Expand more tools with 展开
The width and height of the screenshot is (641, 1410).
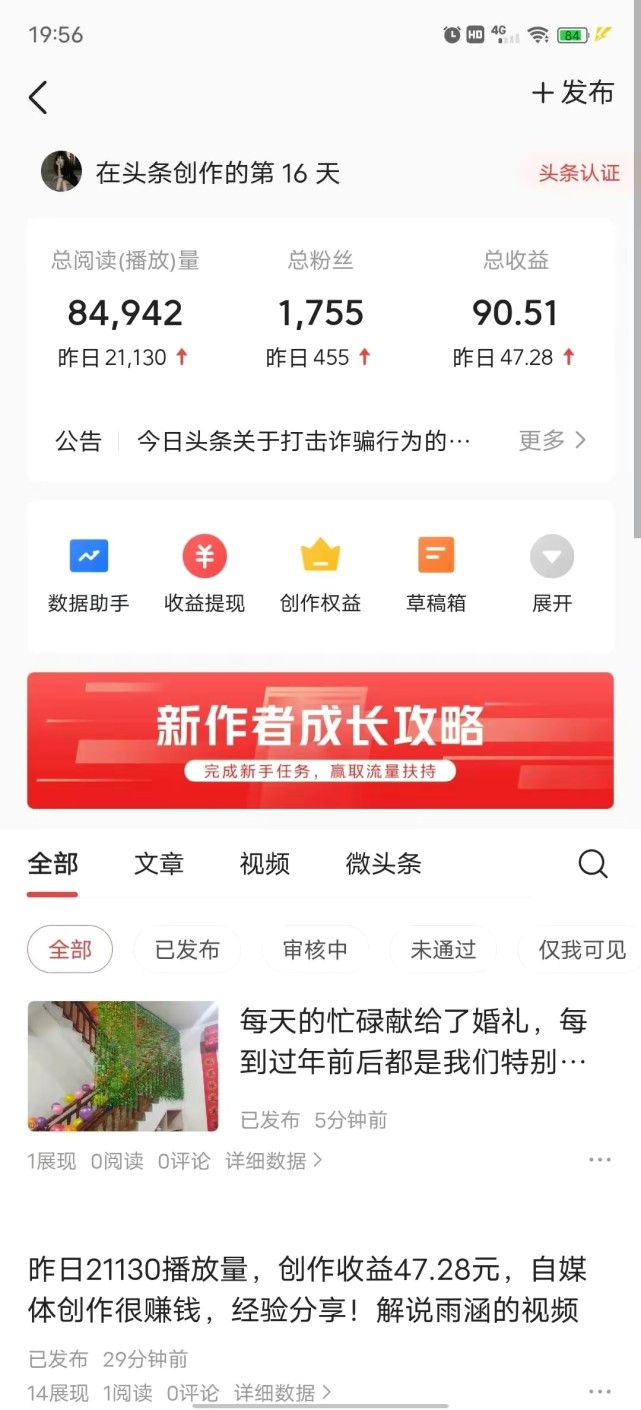click(551, 574)
